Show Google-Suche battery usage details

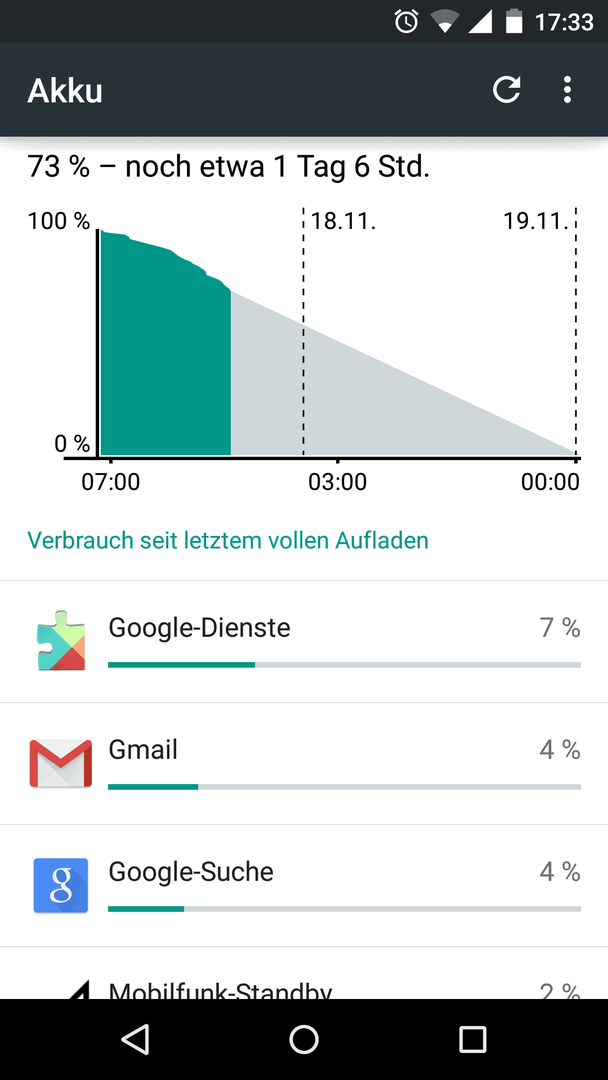click(x=304, y=886)
